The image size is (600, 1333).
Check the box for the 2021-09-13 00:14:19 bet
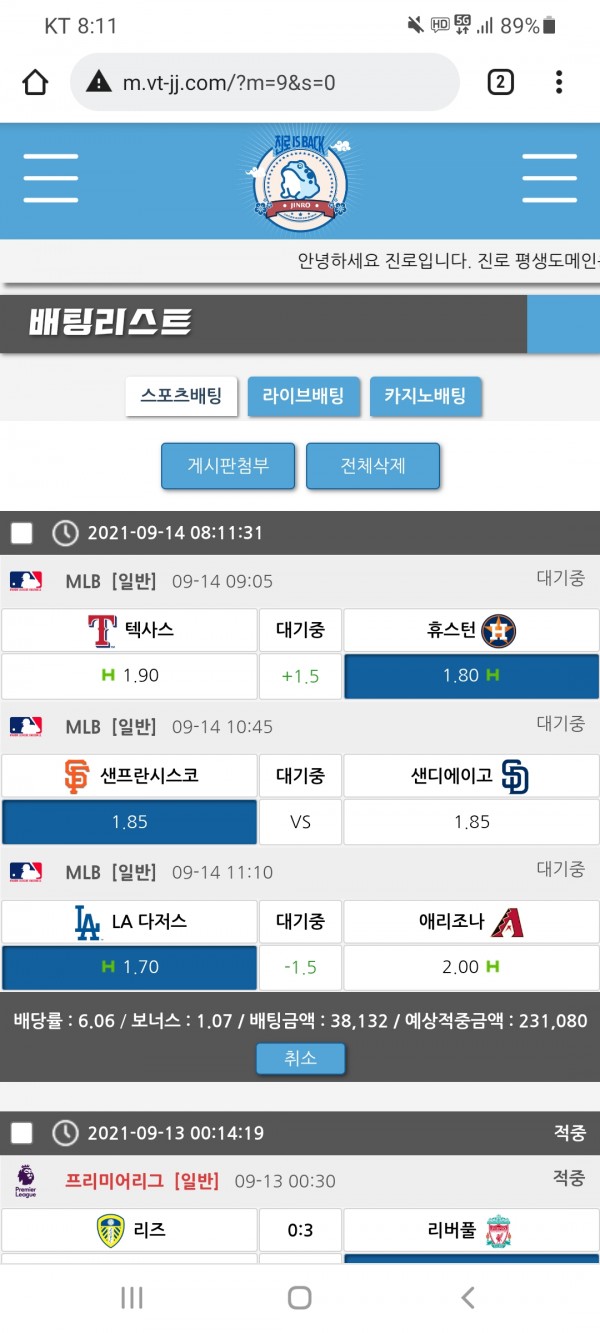[x=22, y=1133]
